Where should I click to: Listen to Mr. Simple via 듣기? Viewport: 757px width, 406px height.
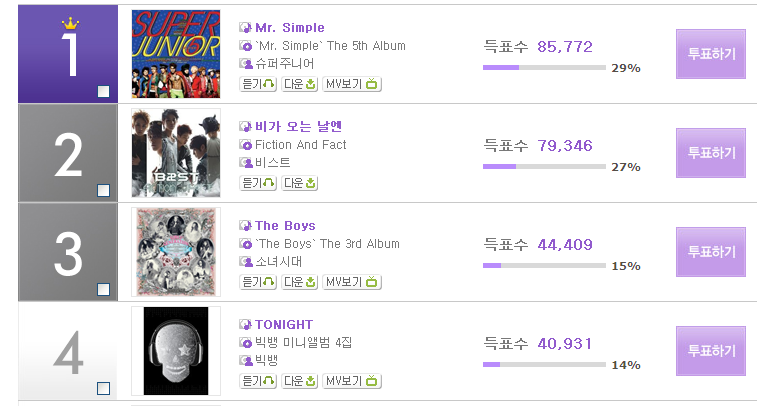pyautogui.click(x=258, y=84)
